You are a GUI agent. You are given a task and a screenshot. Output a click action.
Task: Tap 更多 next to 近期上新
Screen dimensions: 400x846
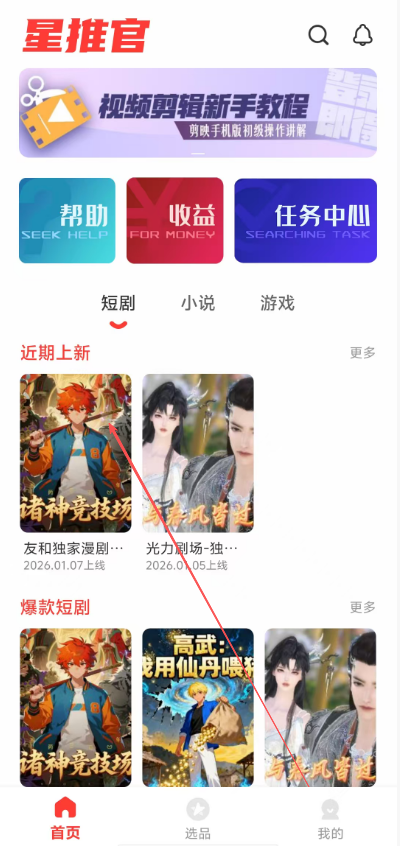(362, 353)
